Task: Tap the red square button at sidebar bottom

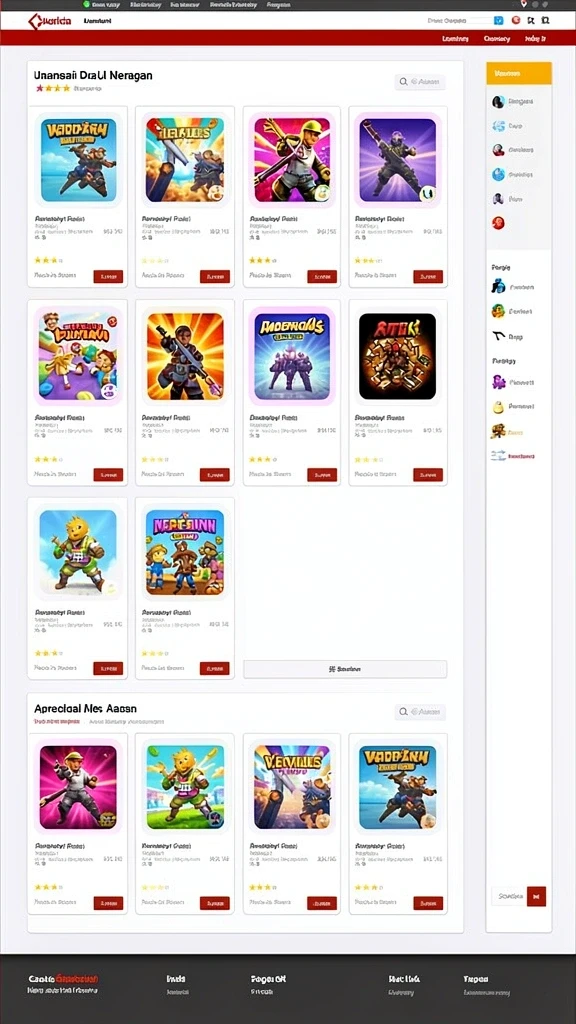Action: pos(536,897)
